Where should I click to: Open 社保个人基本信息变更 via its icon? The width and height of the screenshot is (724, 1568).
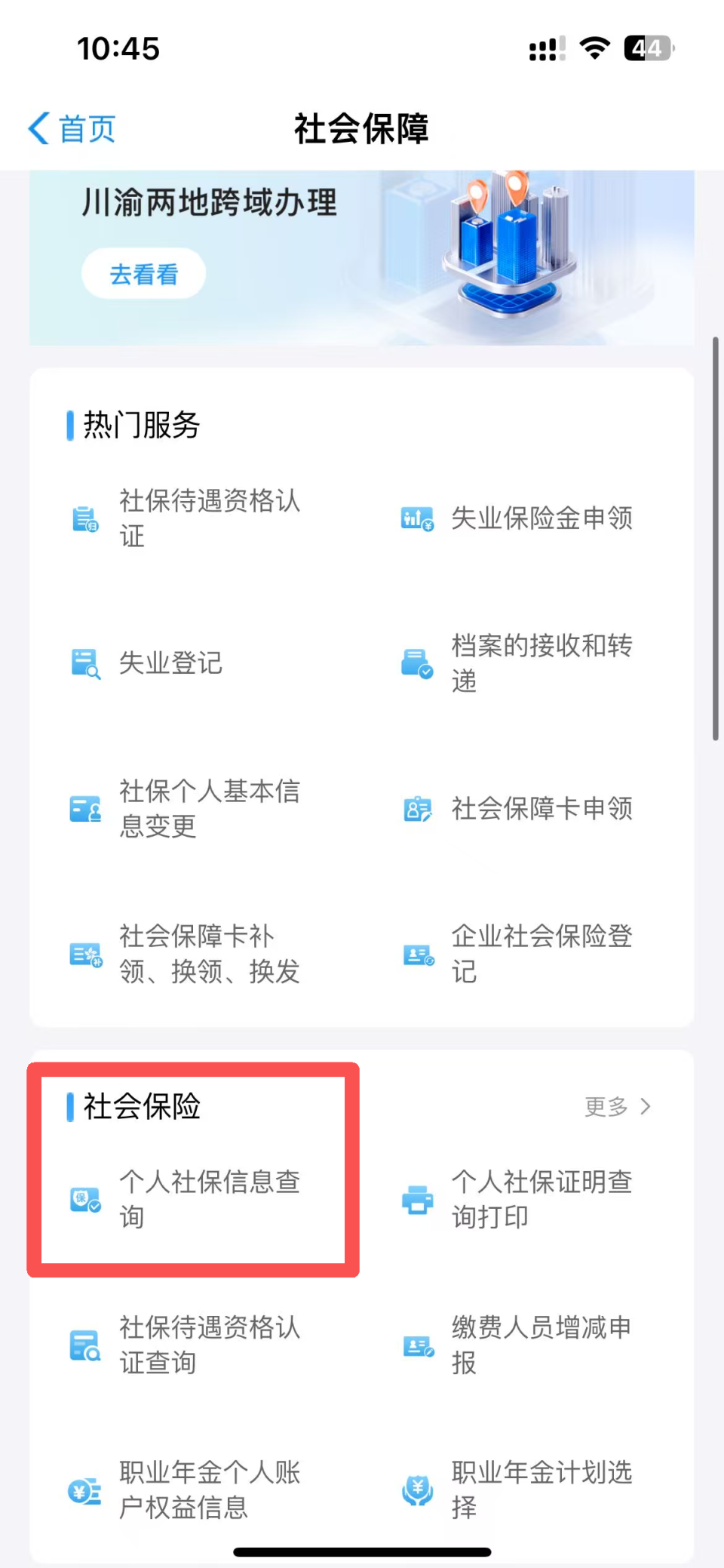click(84, 807)
